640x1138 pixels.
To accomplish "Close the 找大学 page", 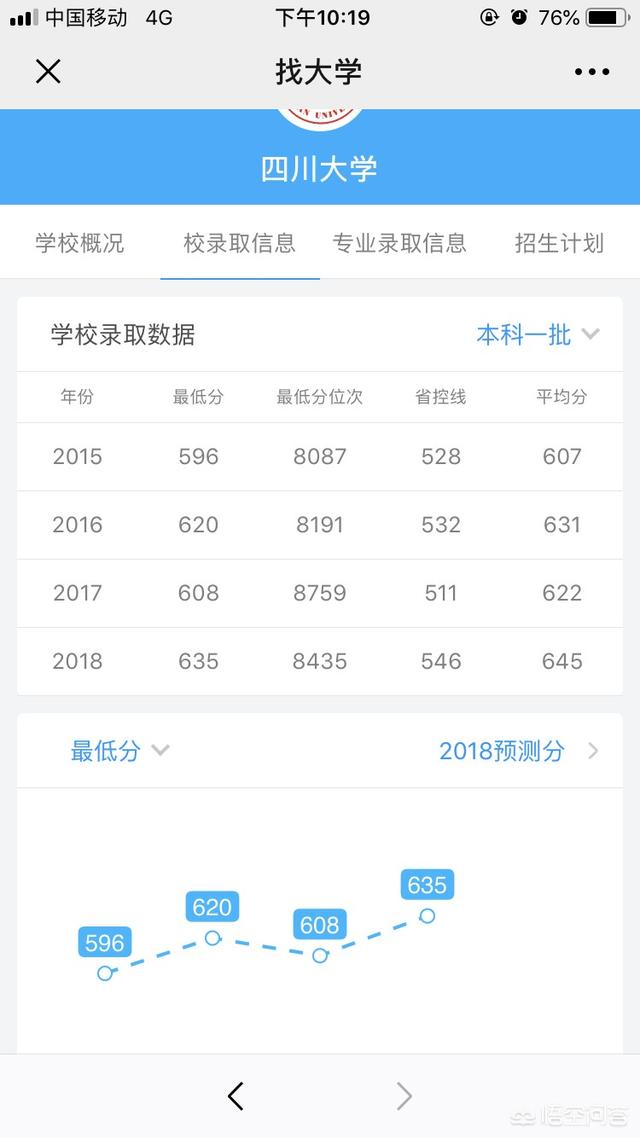I will 48,72.
